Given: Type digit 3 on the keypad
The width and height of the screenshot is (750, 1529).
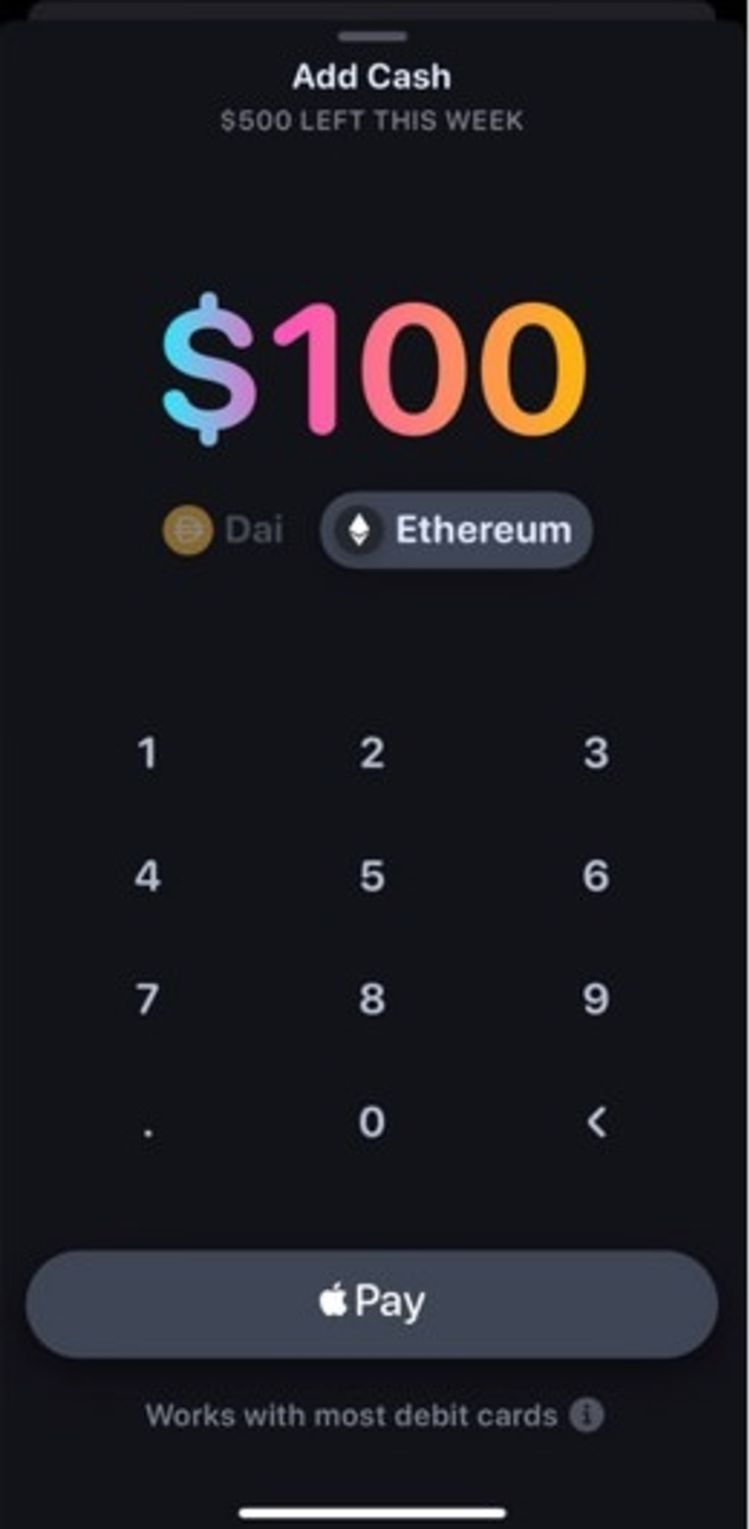Looking at the screenshot, I should [x=596, y=753].
